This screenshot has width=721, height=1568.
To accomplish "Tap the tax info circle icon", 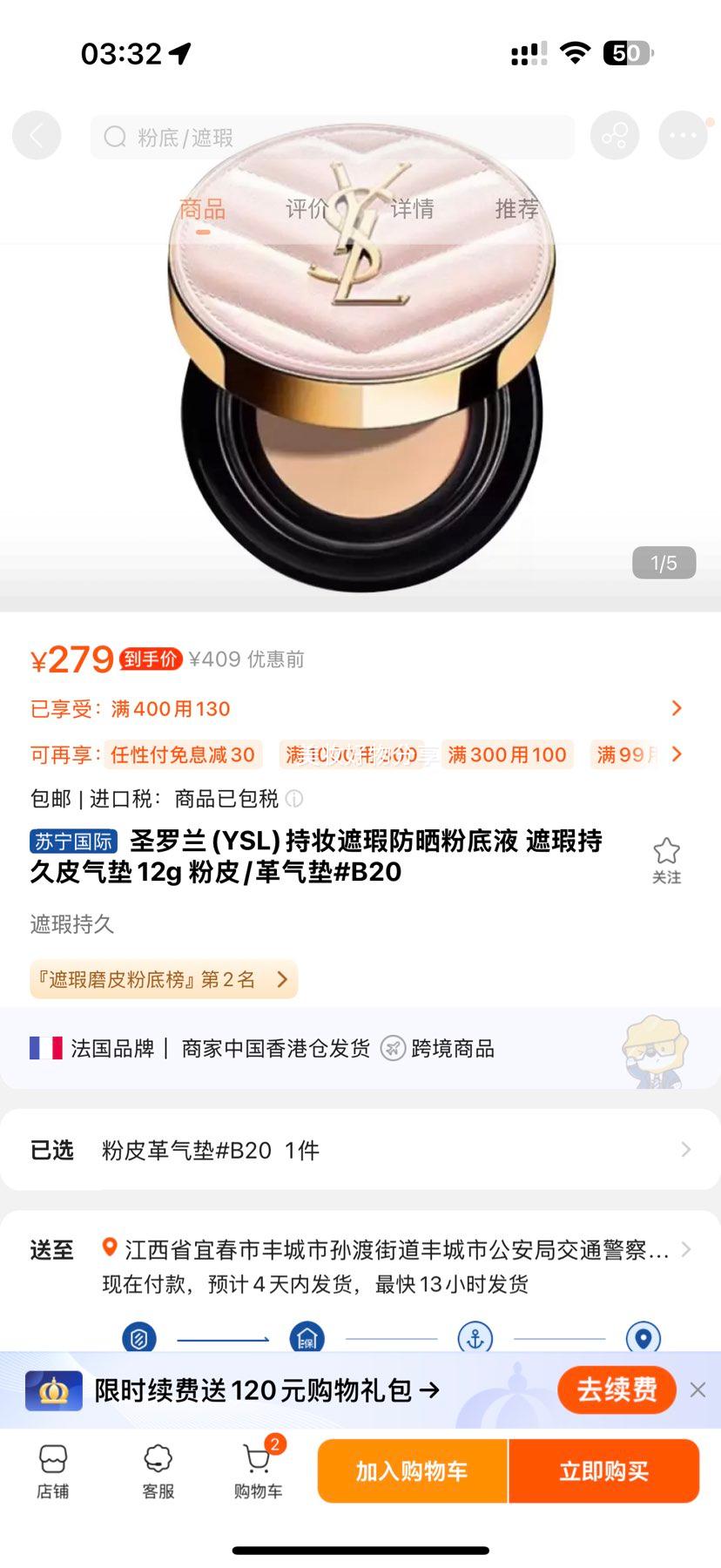I will (295, 799).
